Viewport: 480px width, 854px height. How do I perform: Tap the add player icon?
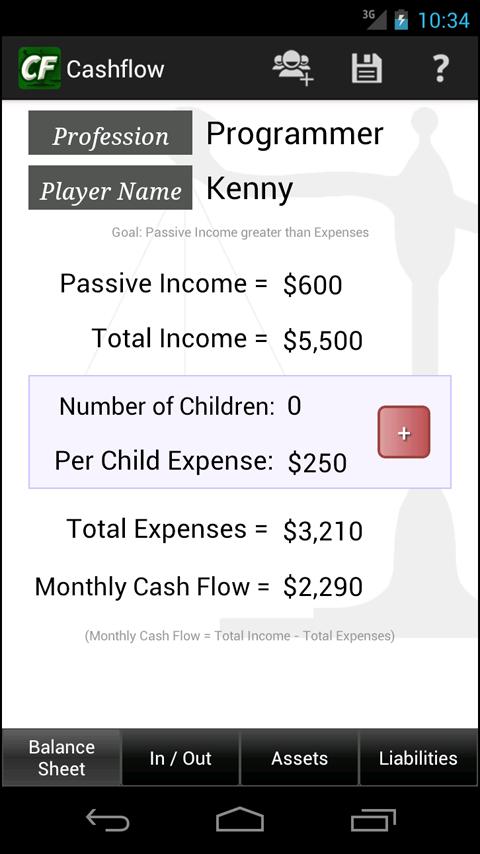pyautogui.click(x=293, y=68)
